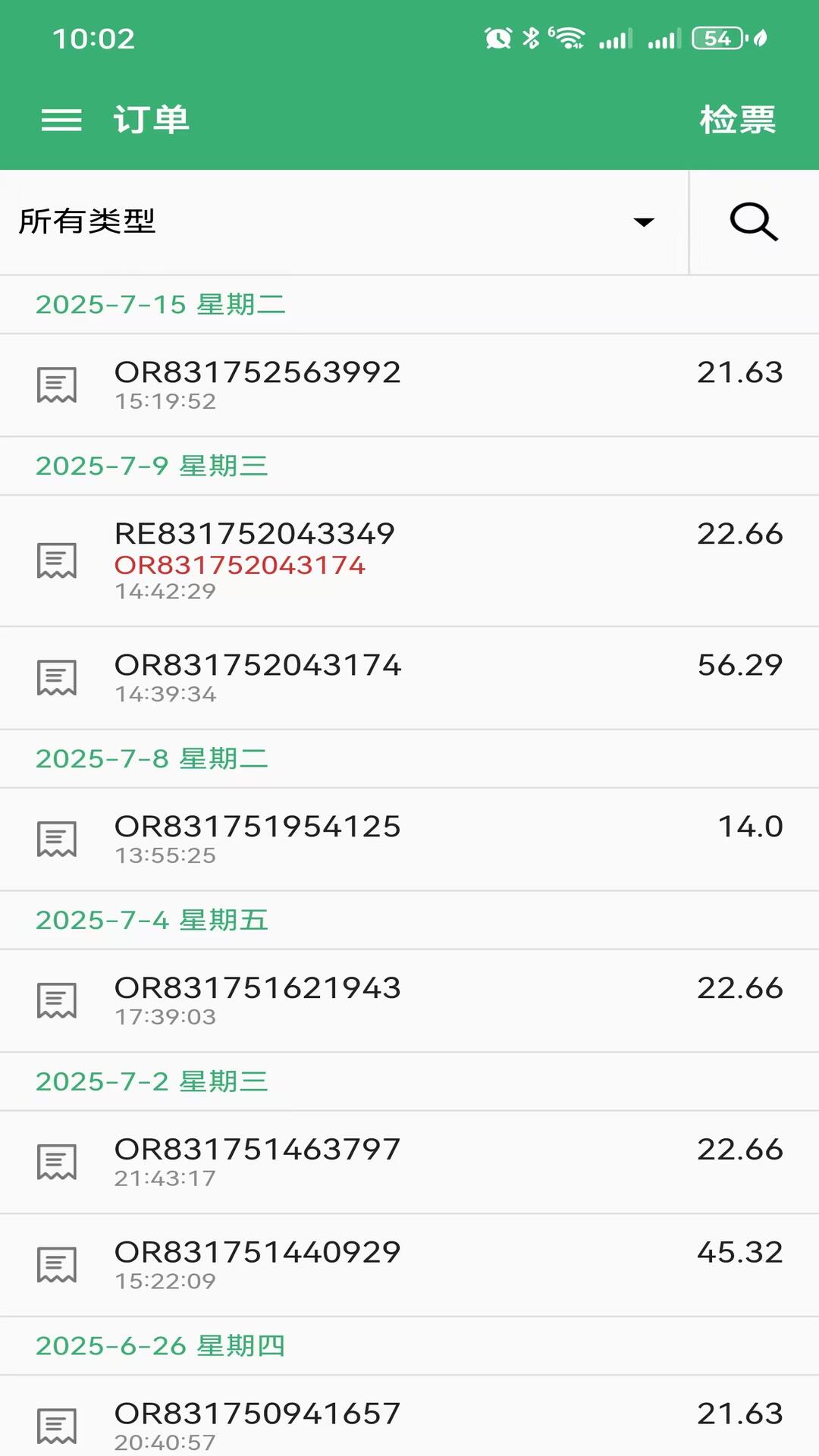
Task: Click the receipt icon for order OR831752043174
Action: [56, 677]
